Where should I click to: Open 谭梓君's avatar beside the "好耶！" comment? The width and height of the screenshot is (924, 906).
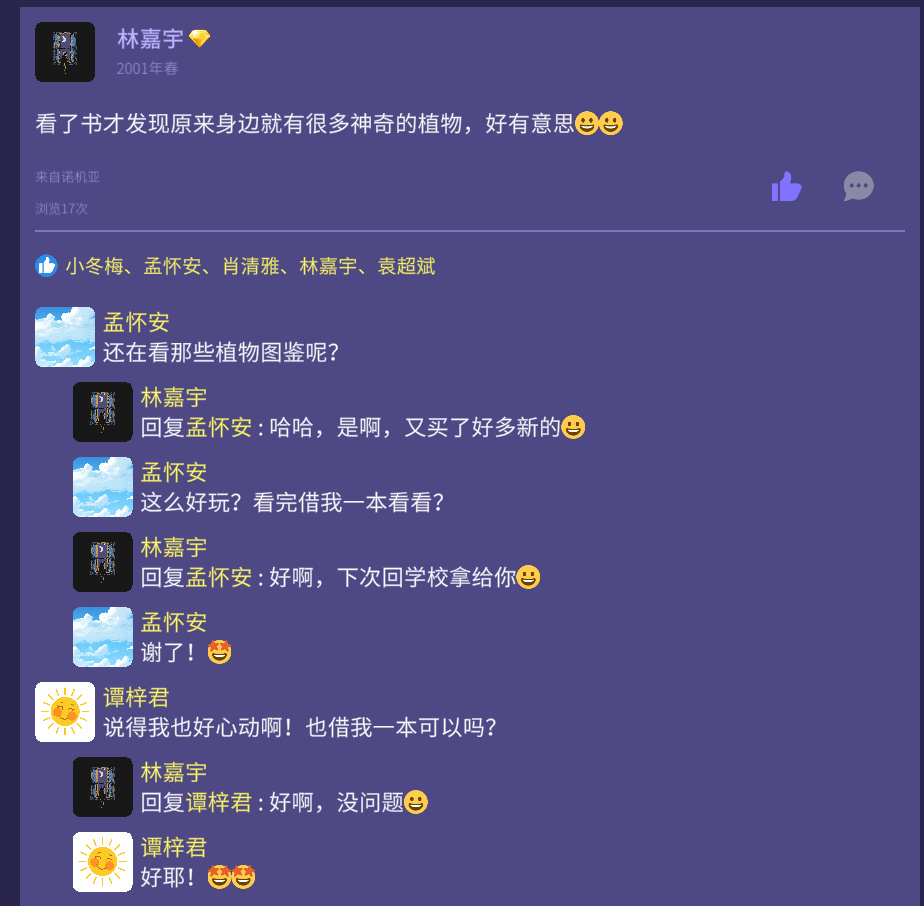[103, 862]
